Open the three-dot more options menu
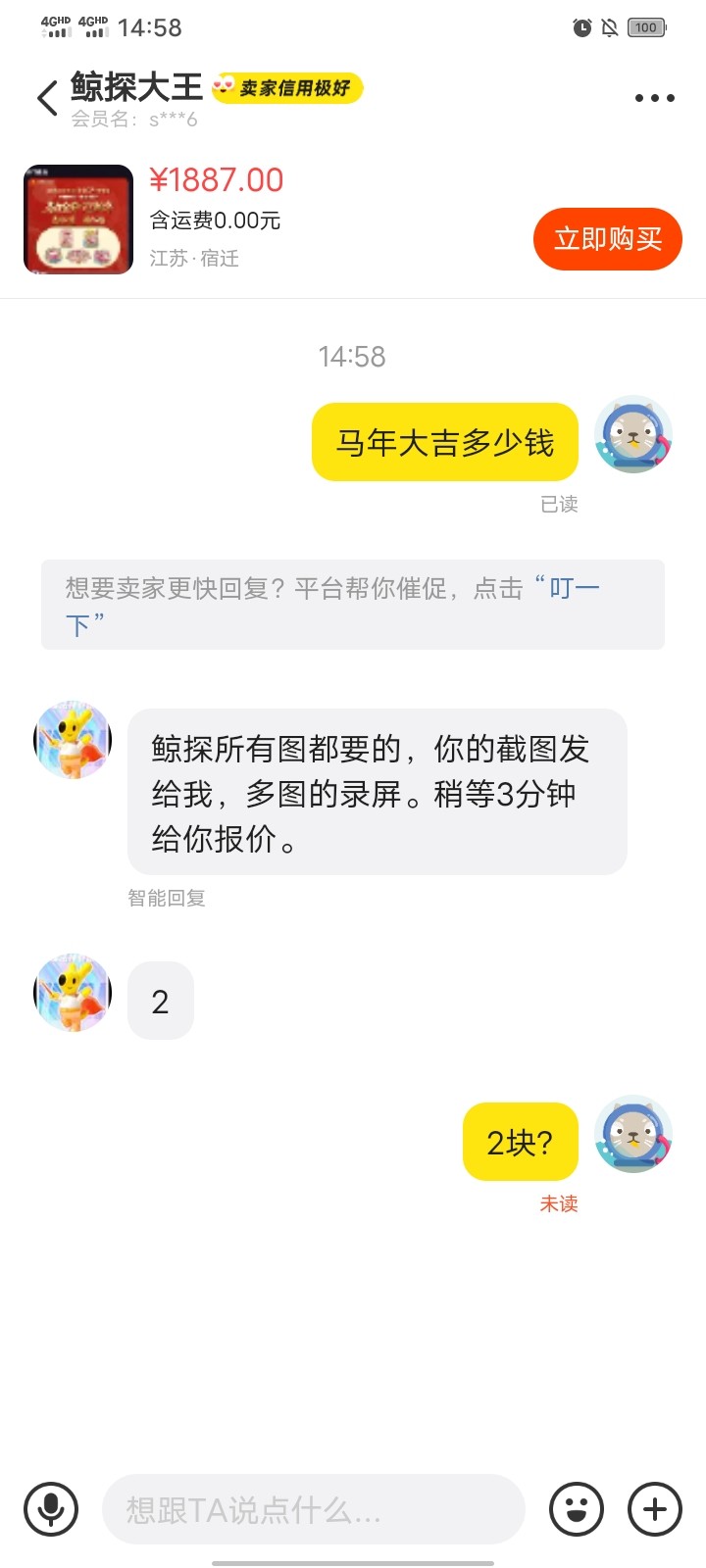Image resolution: width=706 pixels, height=1568 pixels. pos(654,98)
